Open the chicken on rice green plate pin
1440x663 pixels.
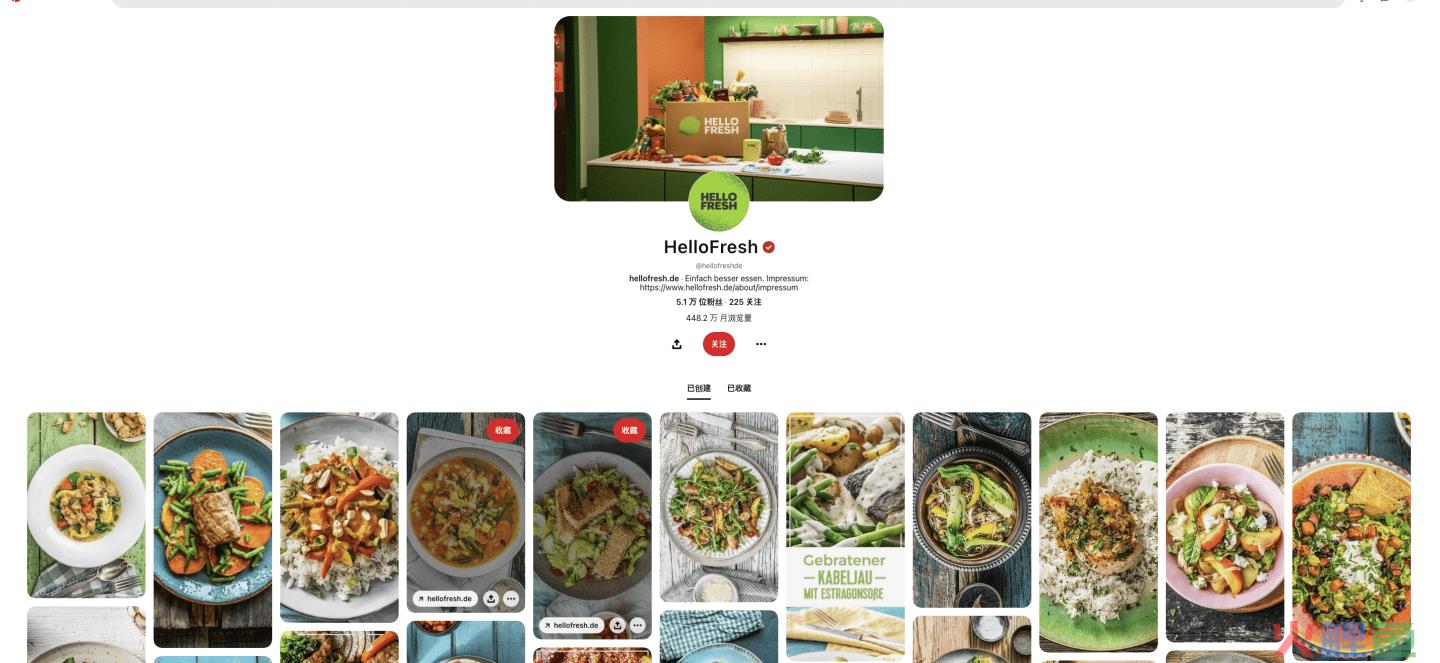pyautogui.click(x=1098, y=532)
